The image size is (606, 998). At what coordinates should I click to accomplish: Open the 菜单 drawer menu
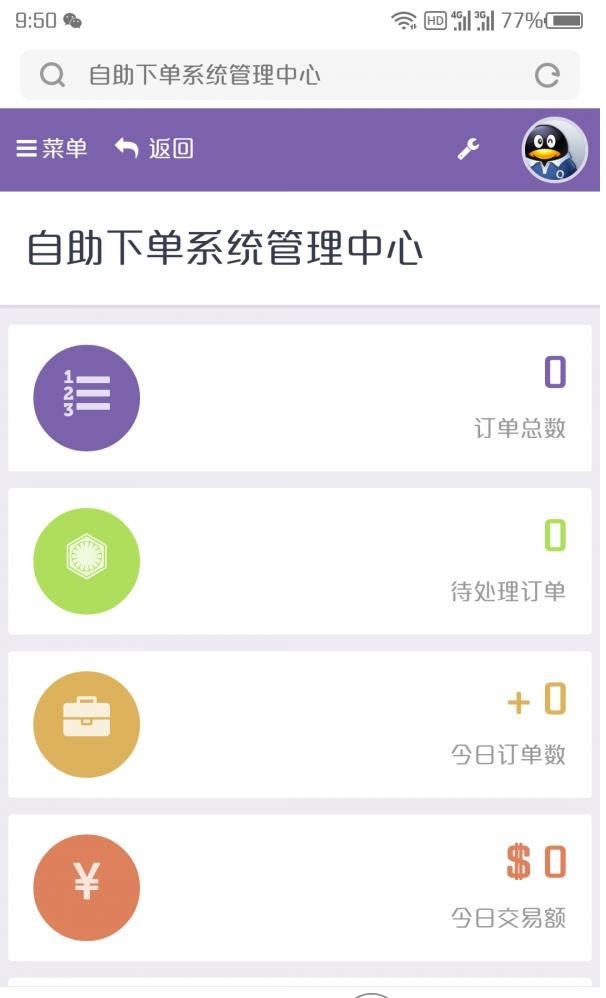52,149
